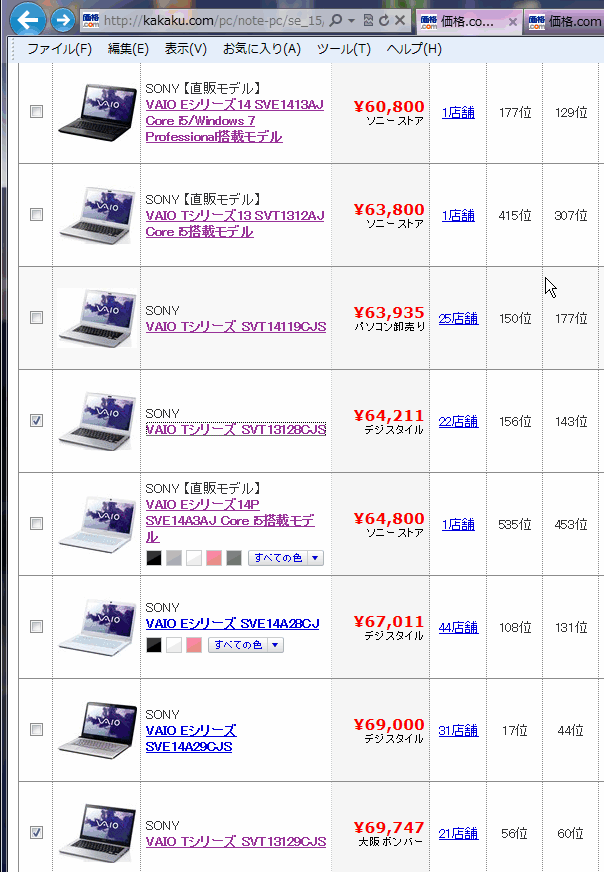The height and width of the screenshot is (872, 604).
Task: Open VAIO Tシリーズ SVT14119CJS product page
Action: (x=235, y=327)
